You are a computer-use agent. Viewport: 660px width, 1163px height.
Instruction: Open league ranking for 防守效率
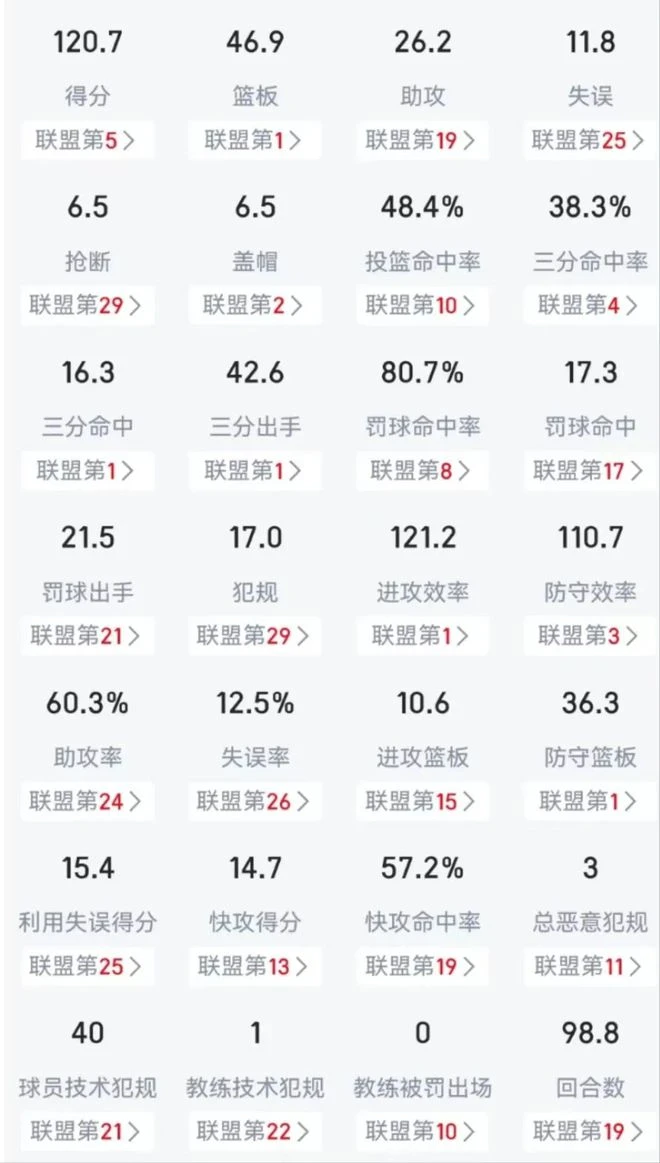pyautogui.click(x=590, y=636)
